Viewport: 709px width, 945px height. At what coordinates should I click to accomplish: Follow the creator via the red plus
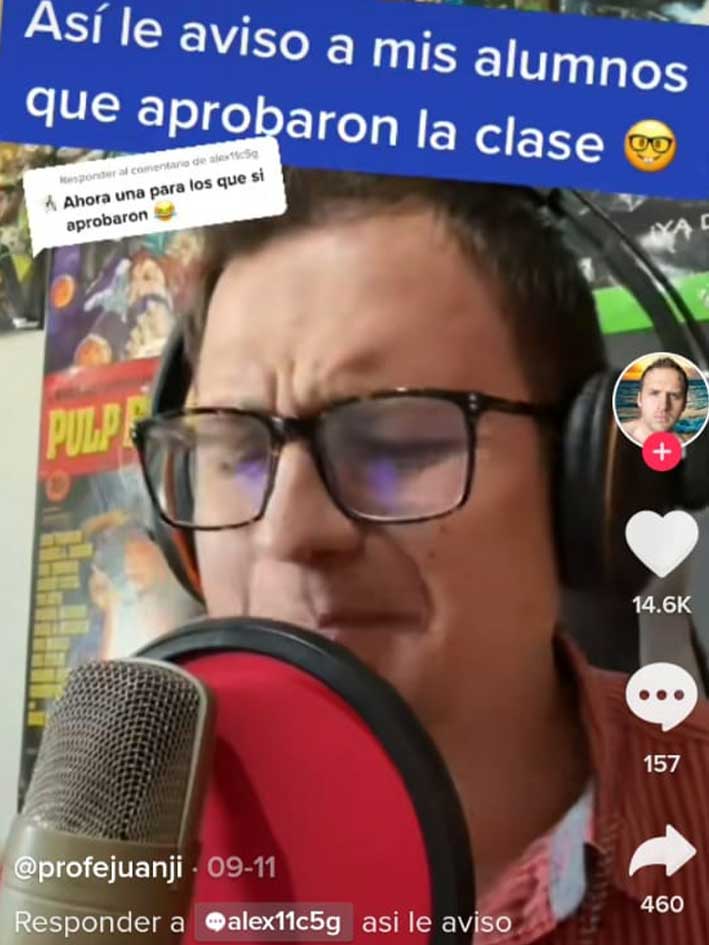(661, 452)
